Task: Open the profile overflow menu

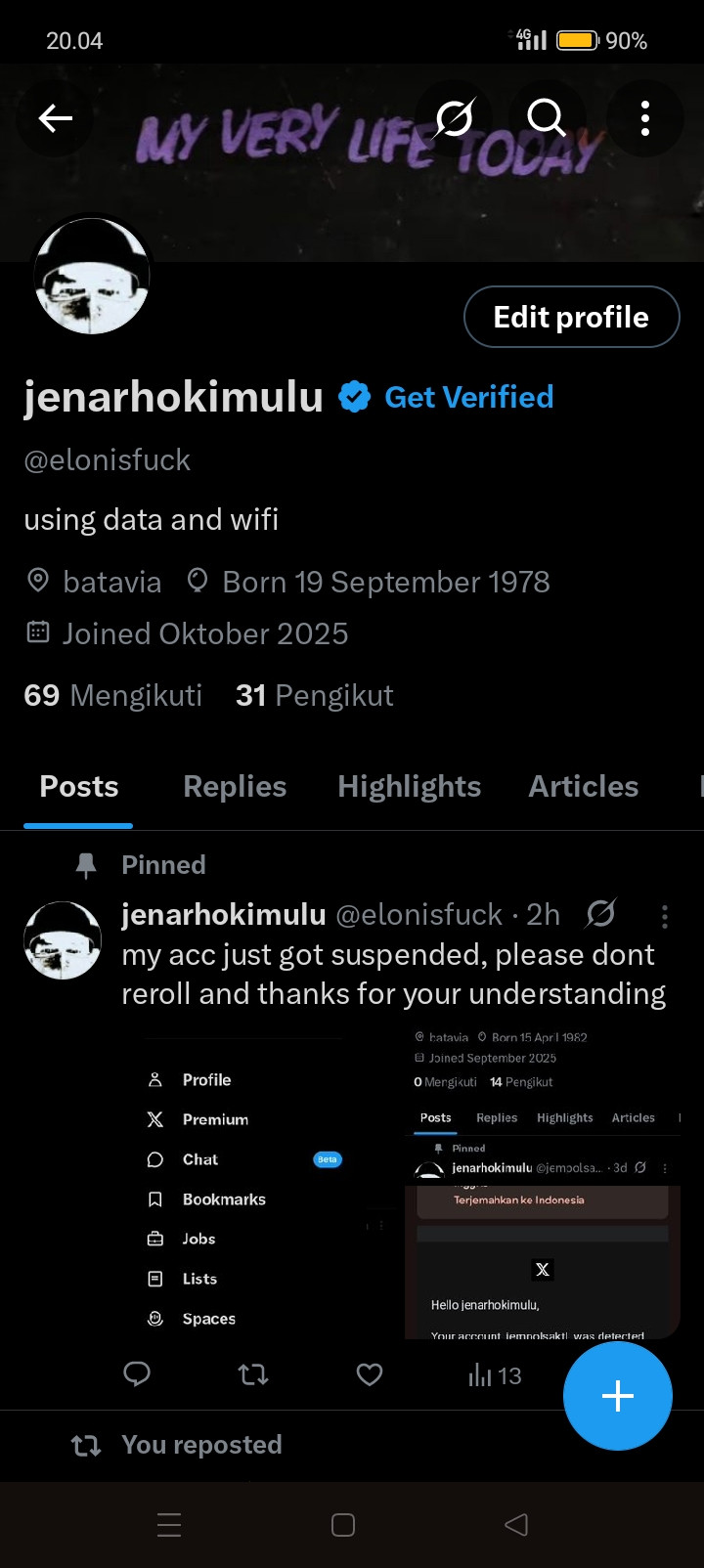Action: pyautogui.click(x=644, y=118)
